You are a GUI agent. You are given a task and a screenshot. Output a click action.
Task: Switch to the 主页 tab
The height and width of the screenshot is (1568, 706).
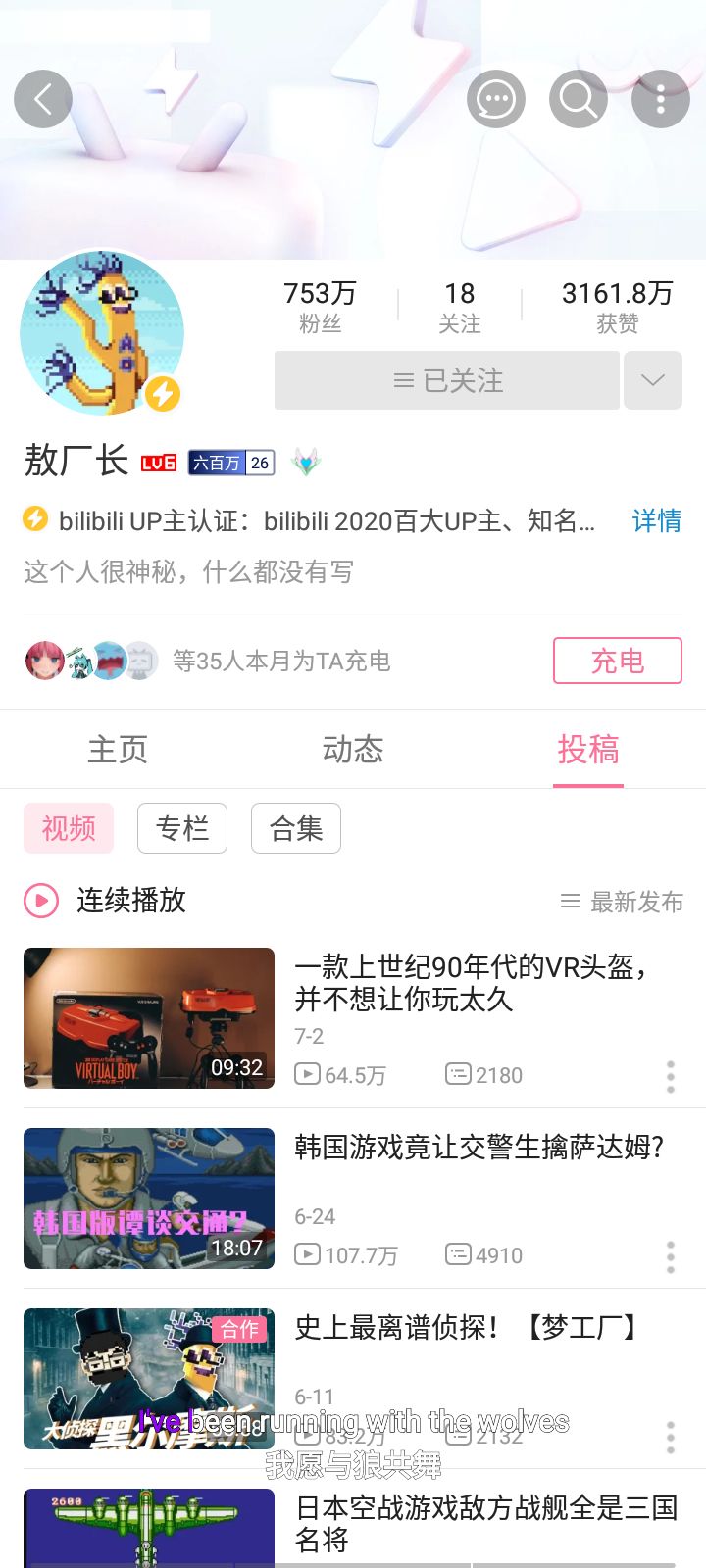[x=118, y=750]
